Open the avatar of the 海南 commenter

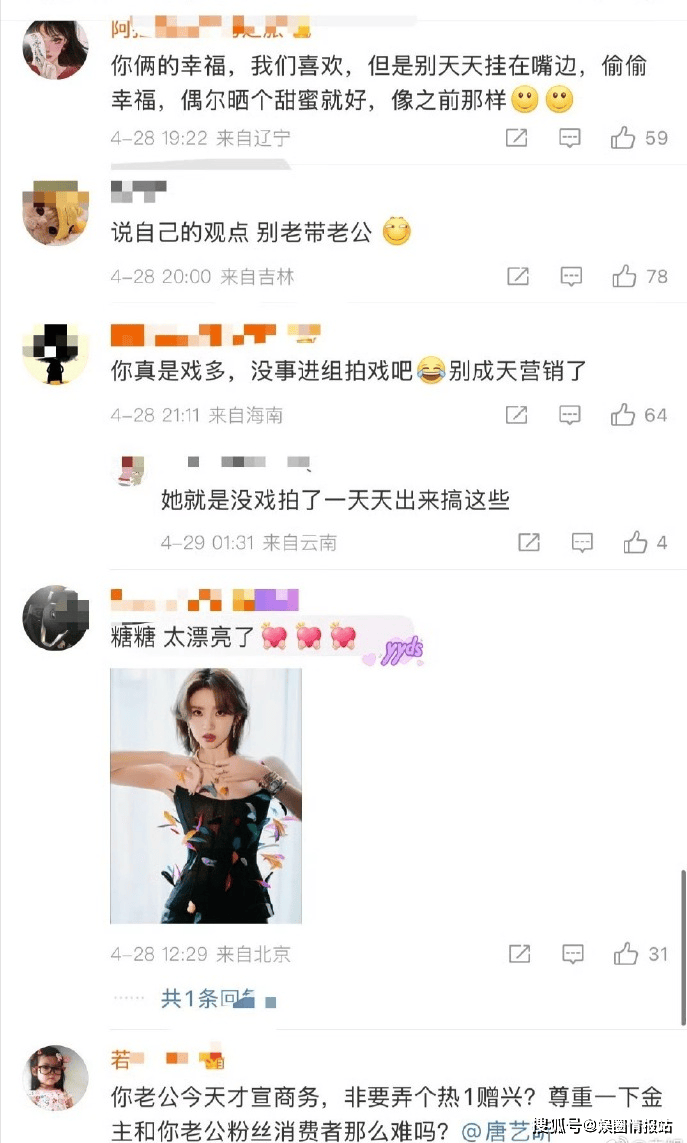point(56,354)
